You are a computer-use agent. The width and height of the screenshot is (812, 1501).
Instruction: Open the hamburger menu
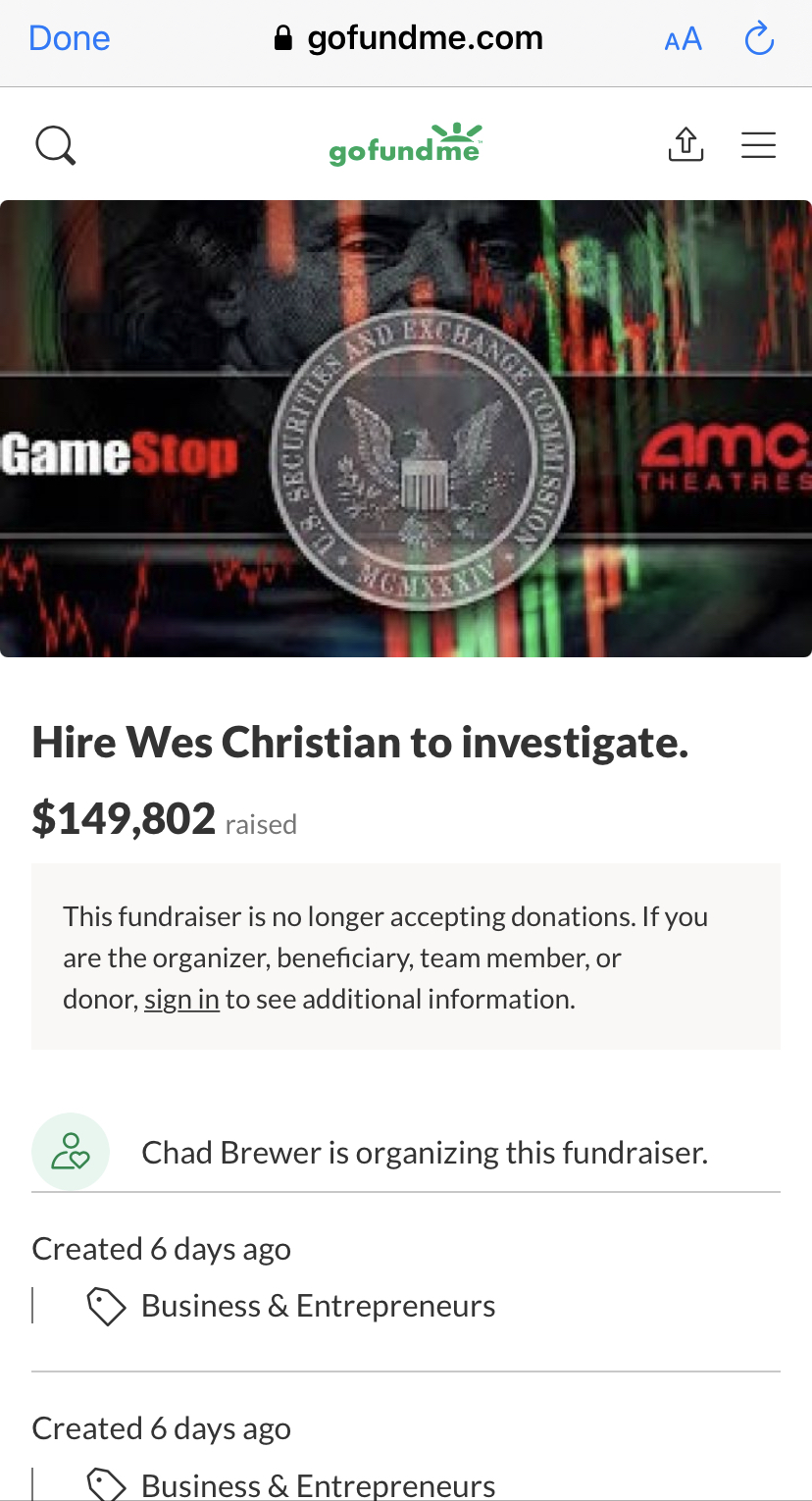click(x=758, y=145)
